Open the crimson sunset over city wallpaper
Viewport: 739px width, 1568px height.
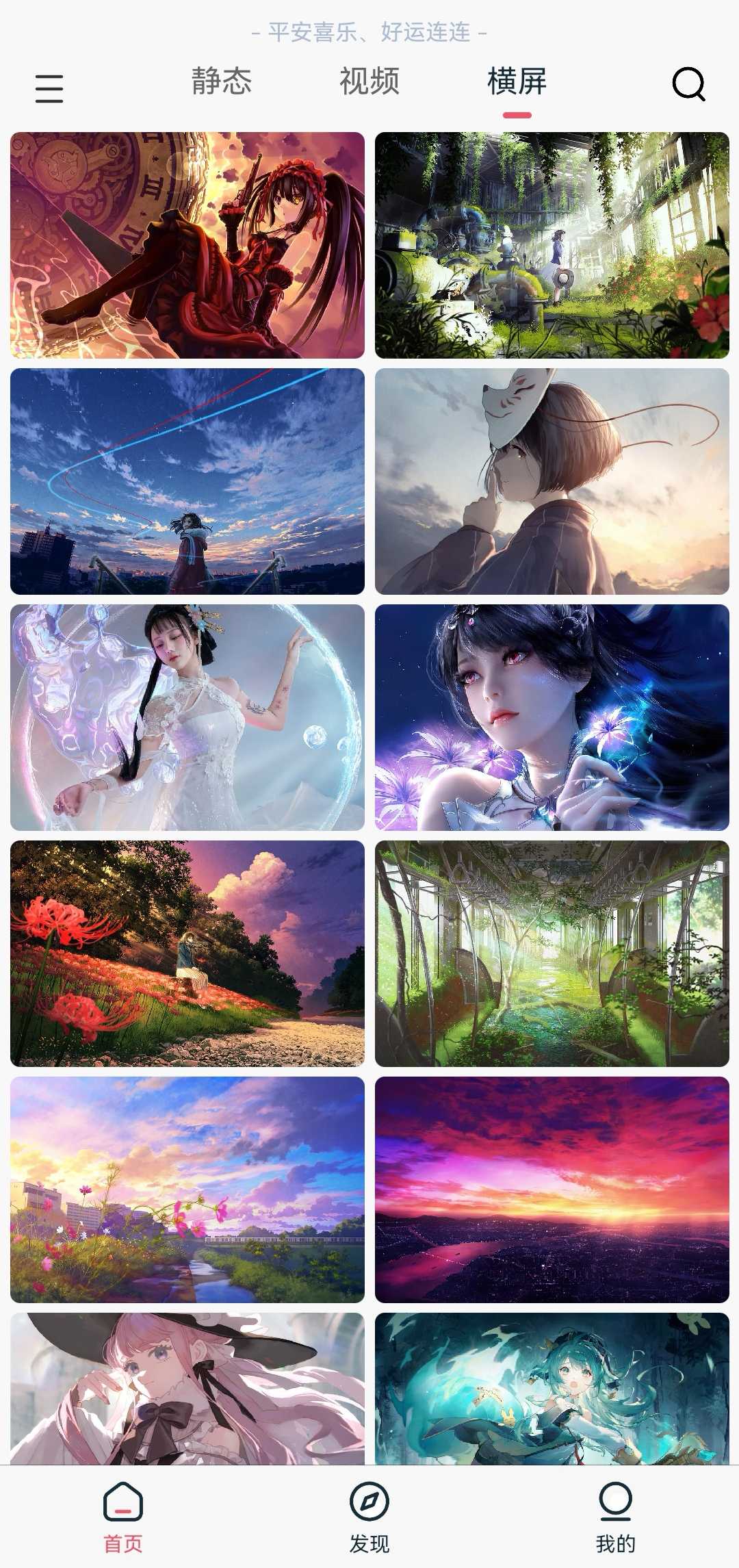click(x=552, y=1190)
